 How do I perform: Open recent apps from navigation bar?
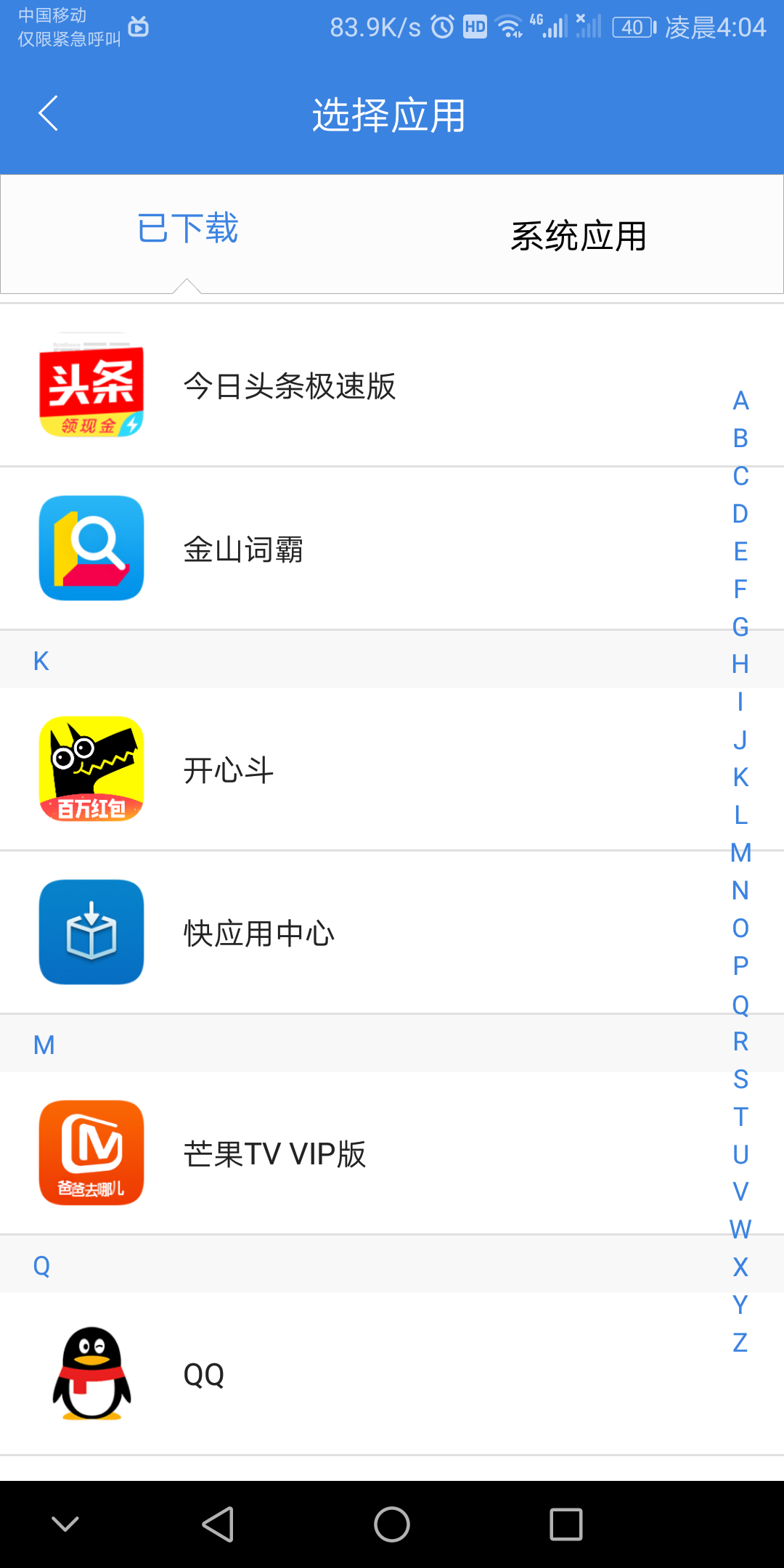point(566,1524)
